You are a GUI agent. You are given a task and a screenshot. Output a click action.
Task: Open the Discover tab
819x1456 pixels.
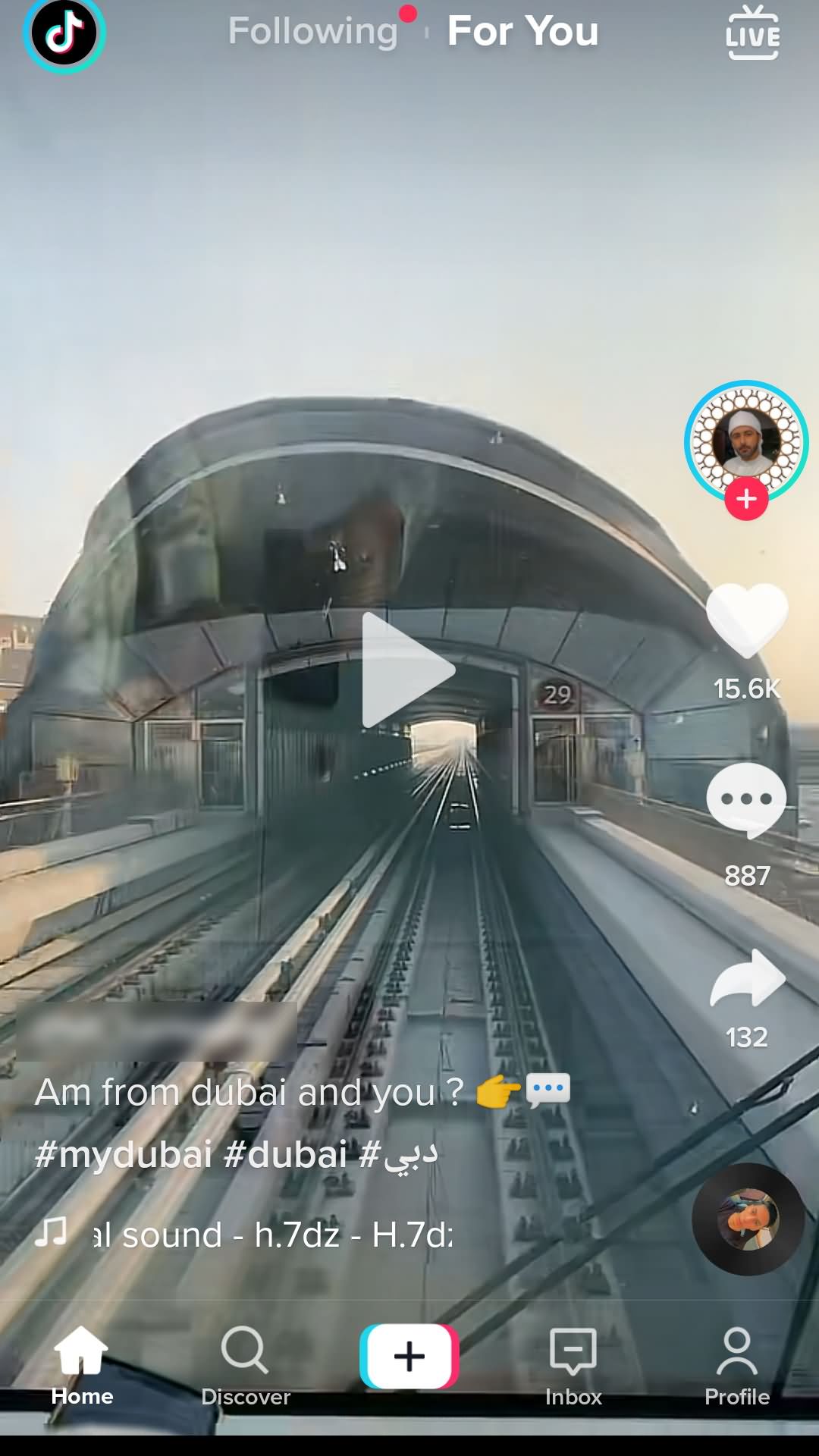(246, 1366)
